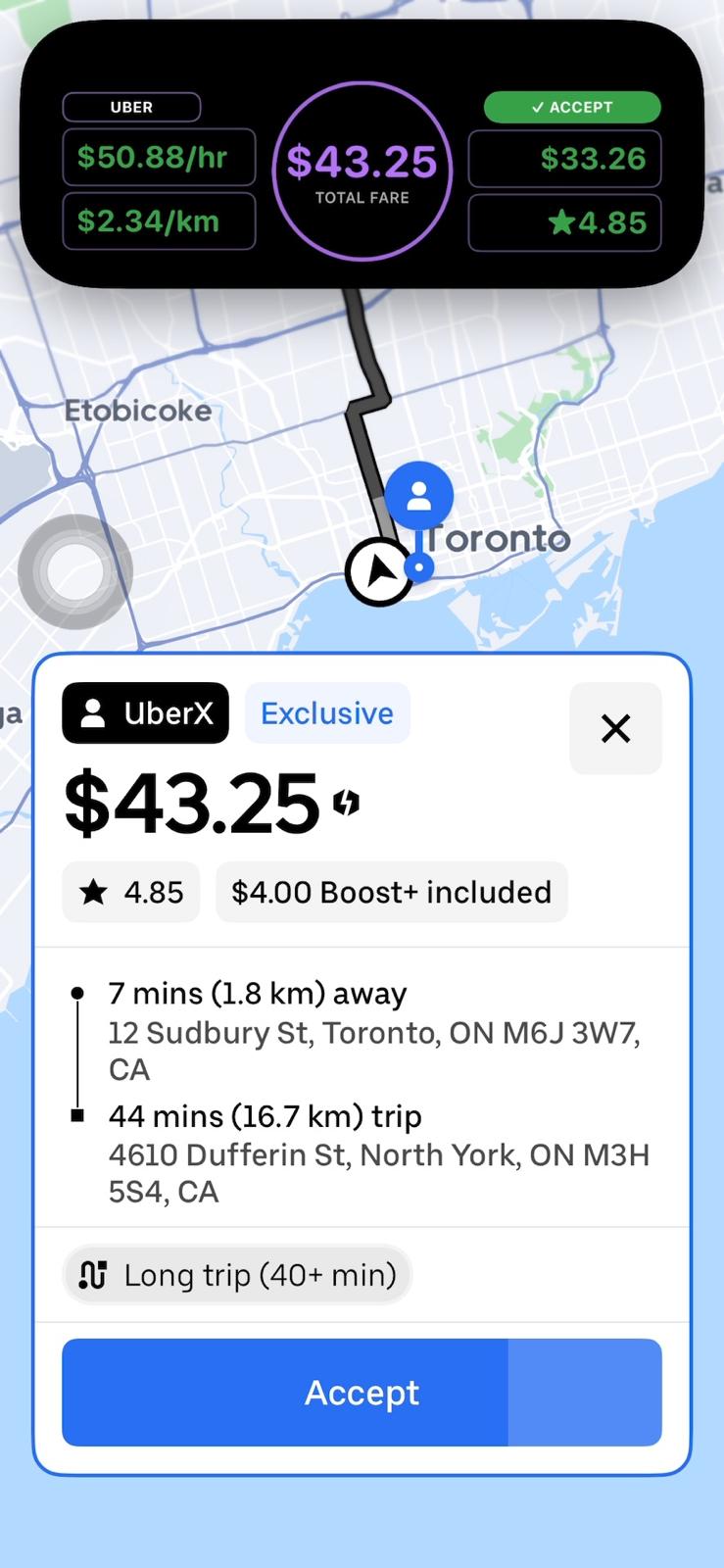724x1568 pixels.
Task: Accept the trip request
Action: pyautogui.click(x=362, y=1392)
